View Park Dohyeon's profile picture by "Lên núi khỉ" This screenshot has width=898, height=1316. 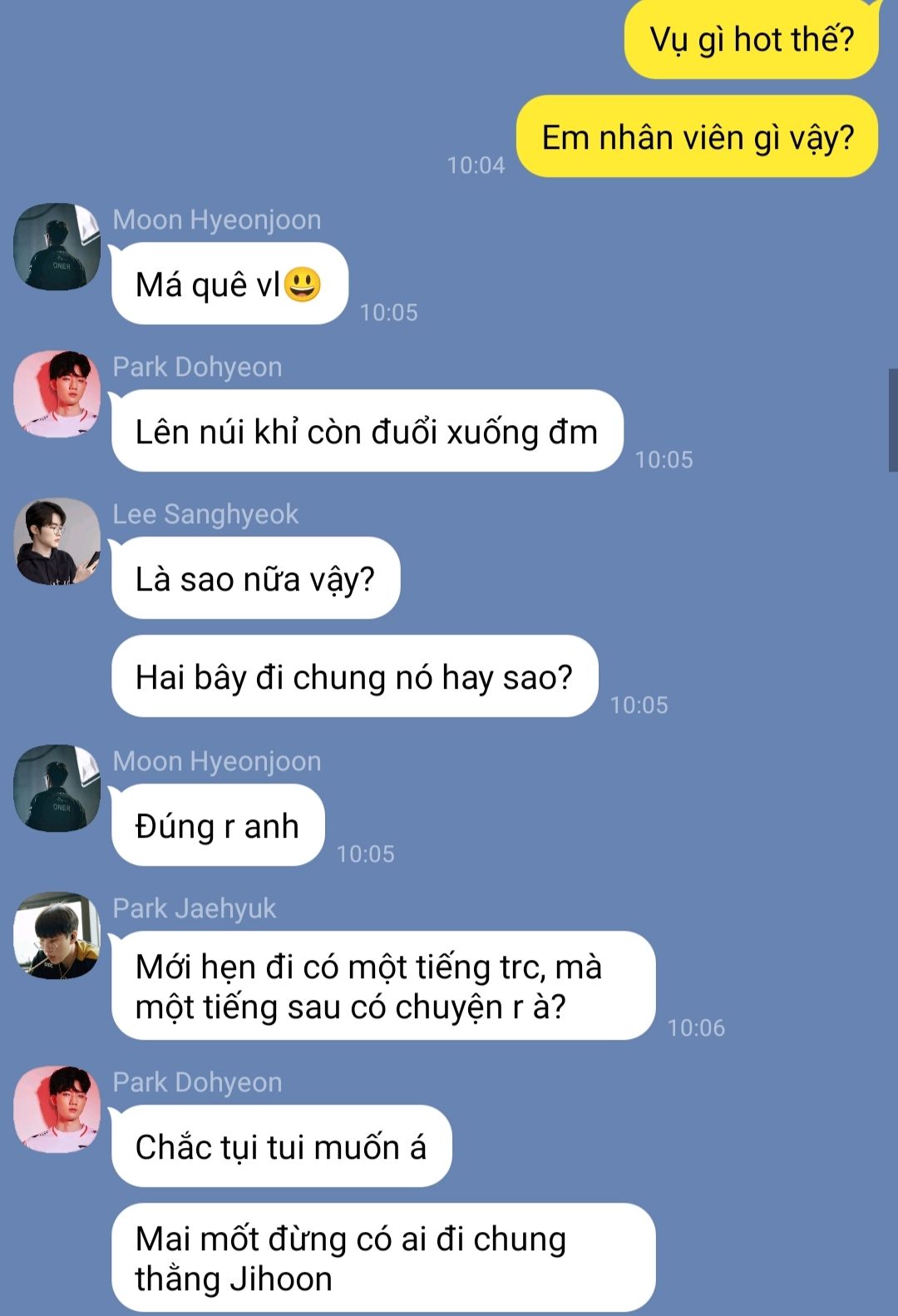57,394
